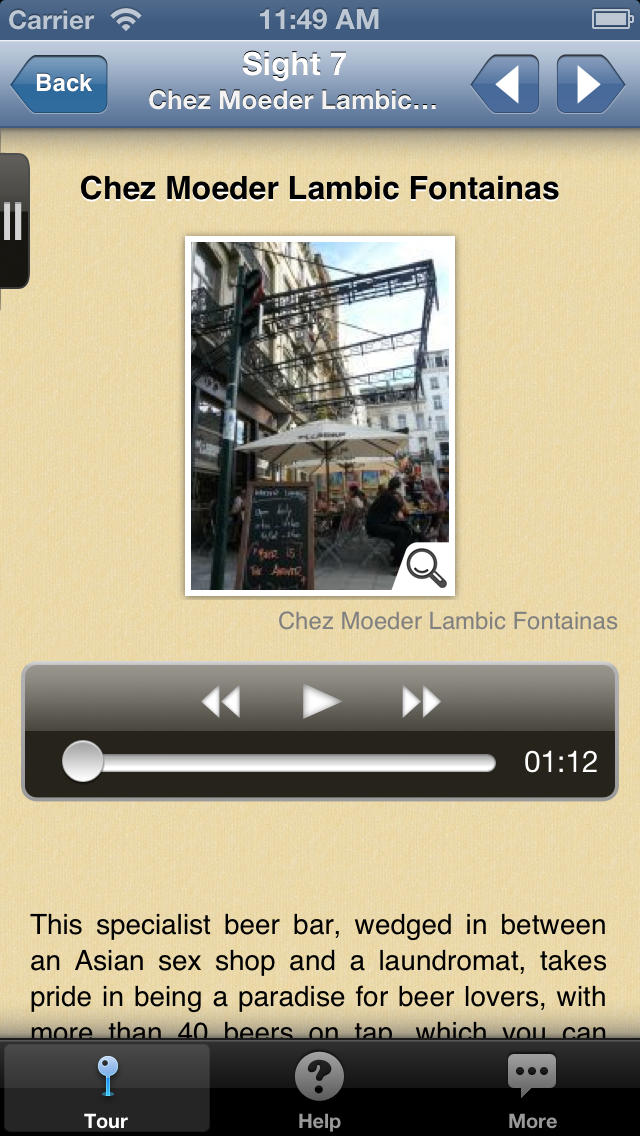This screenshot has width=640, height=1136.
Task: Advance to the next sight
Action: 590,84
